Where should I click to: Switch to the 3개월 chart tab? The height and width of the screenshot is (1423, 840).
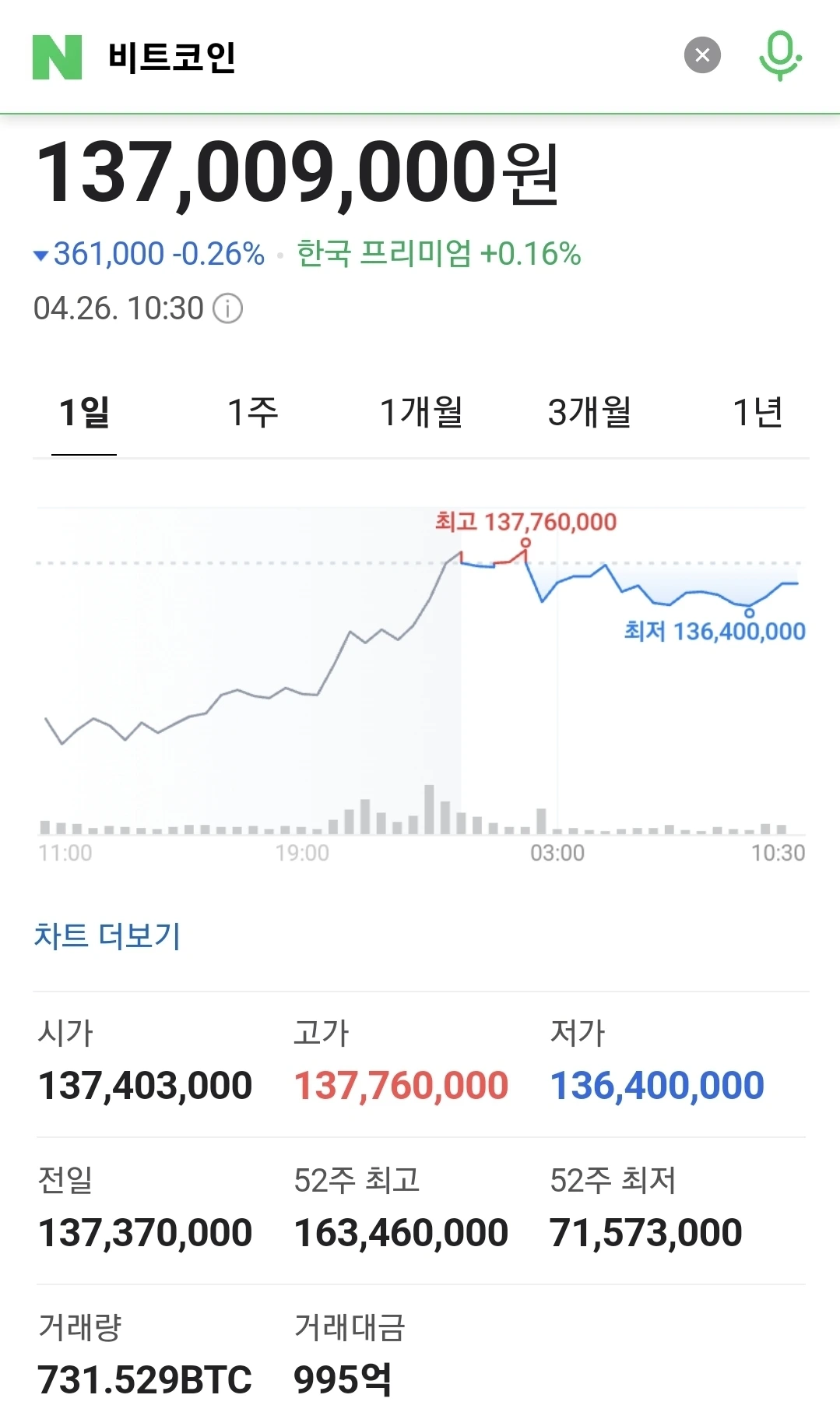click(x=589, y=413)
